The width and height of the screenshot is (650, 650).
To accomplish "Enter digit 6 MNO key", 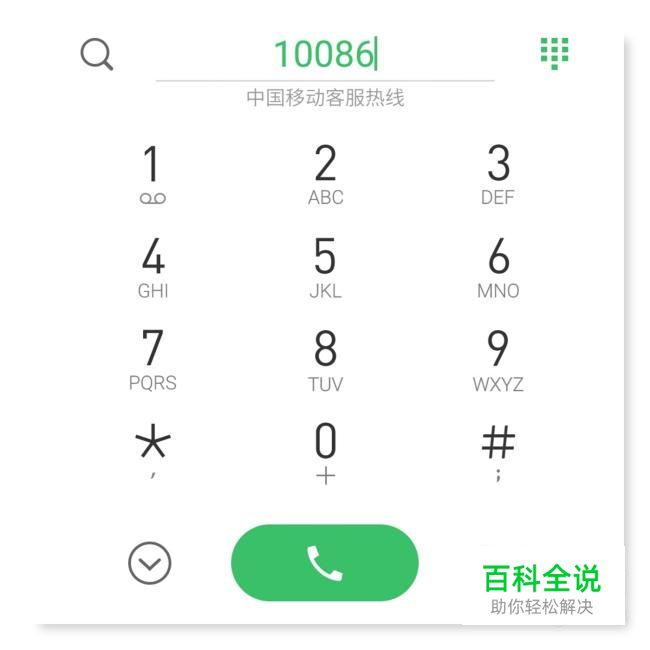I will point(497,268).
